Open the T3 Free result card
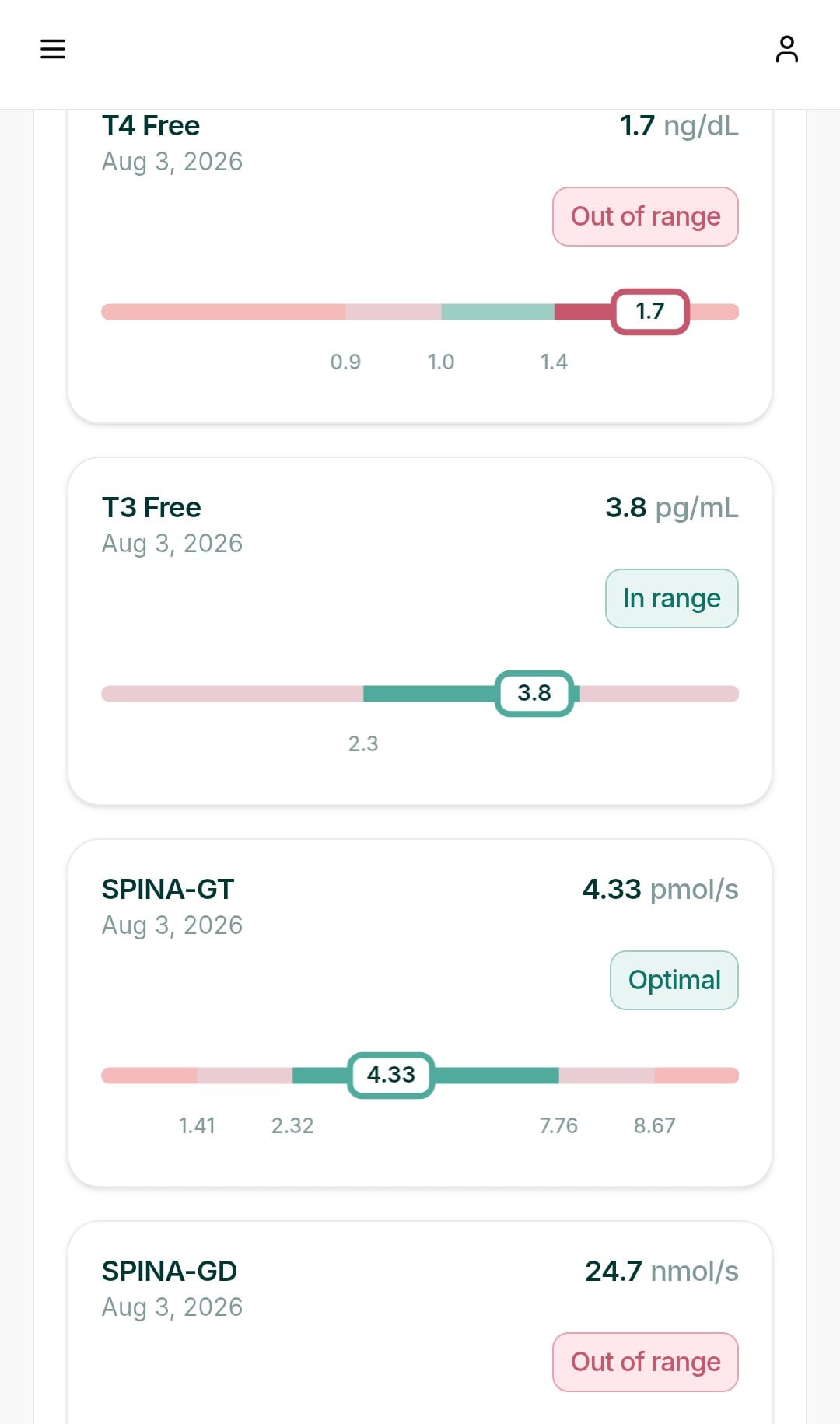This screenshot has height=1424, width=840. (x=420, y=631)
